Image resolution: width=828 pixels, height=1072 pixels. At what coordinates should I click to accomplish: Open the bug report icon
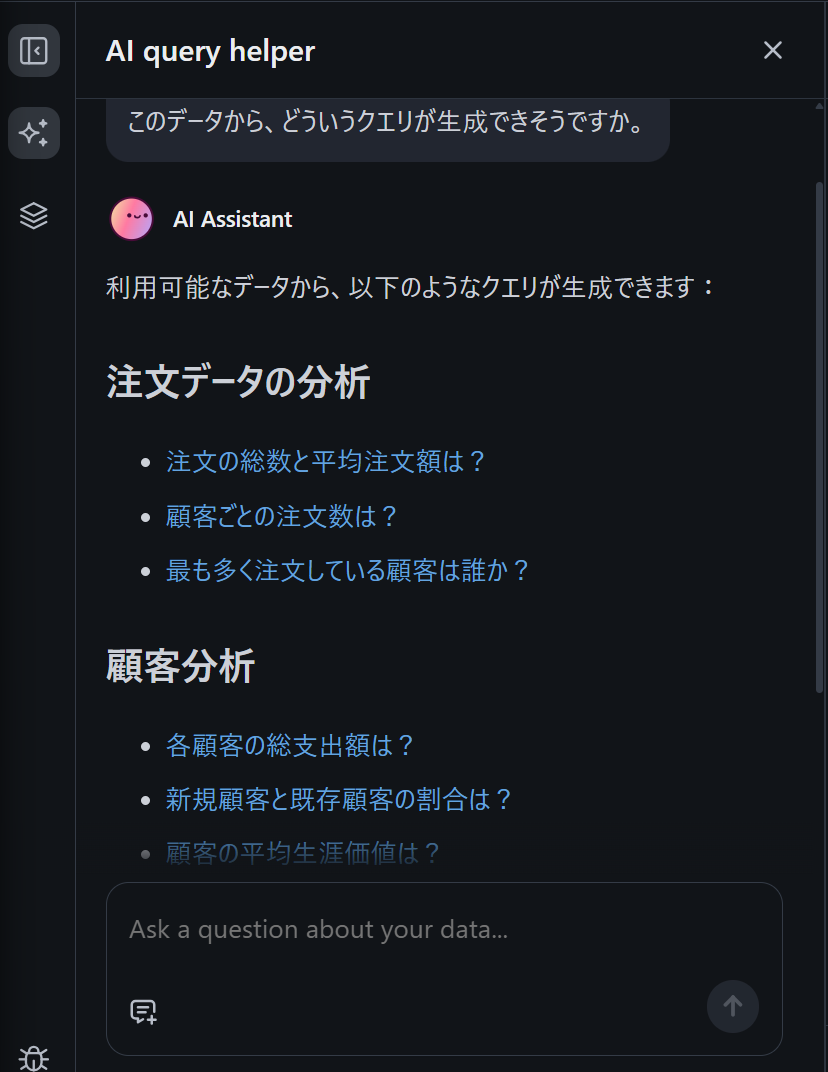[34, 1057]
